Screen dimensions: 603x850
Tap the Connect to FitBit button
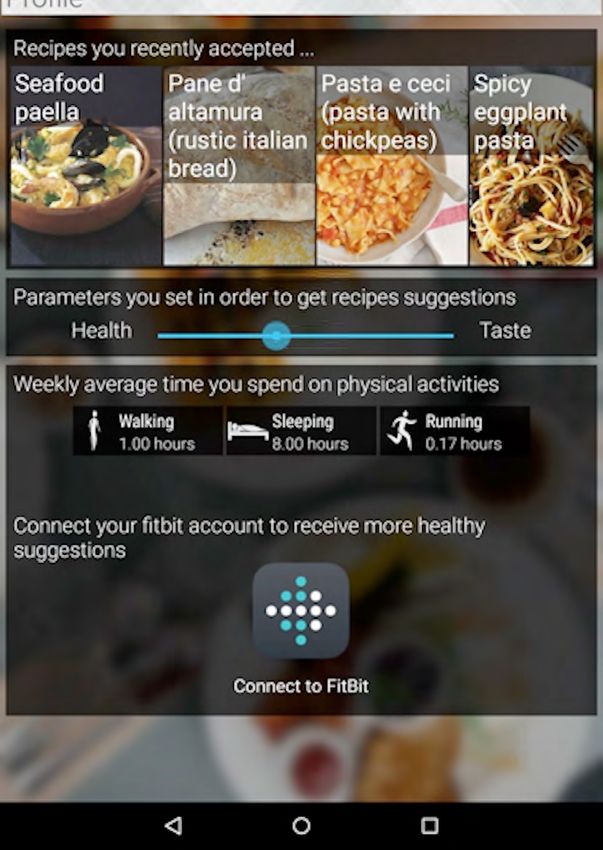pos(301,611)
